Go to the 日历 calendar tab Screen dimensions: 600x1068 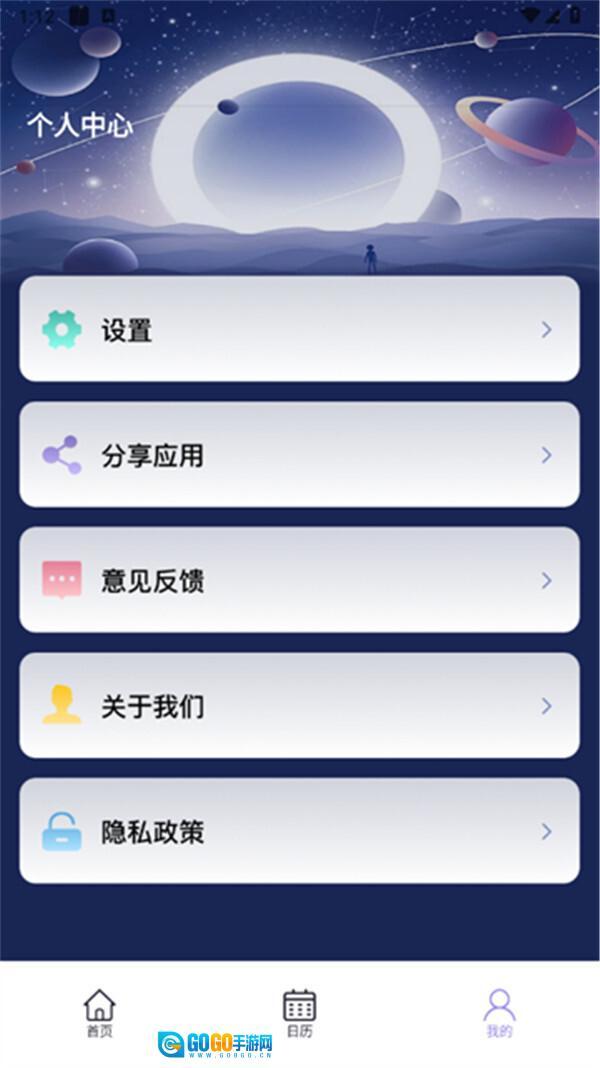point(299,1012)
